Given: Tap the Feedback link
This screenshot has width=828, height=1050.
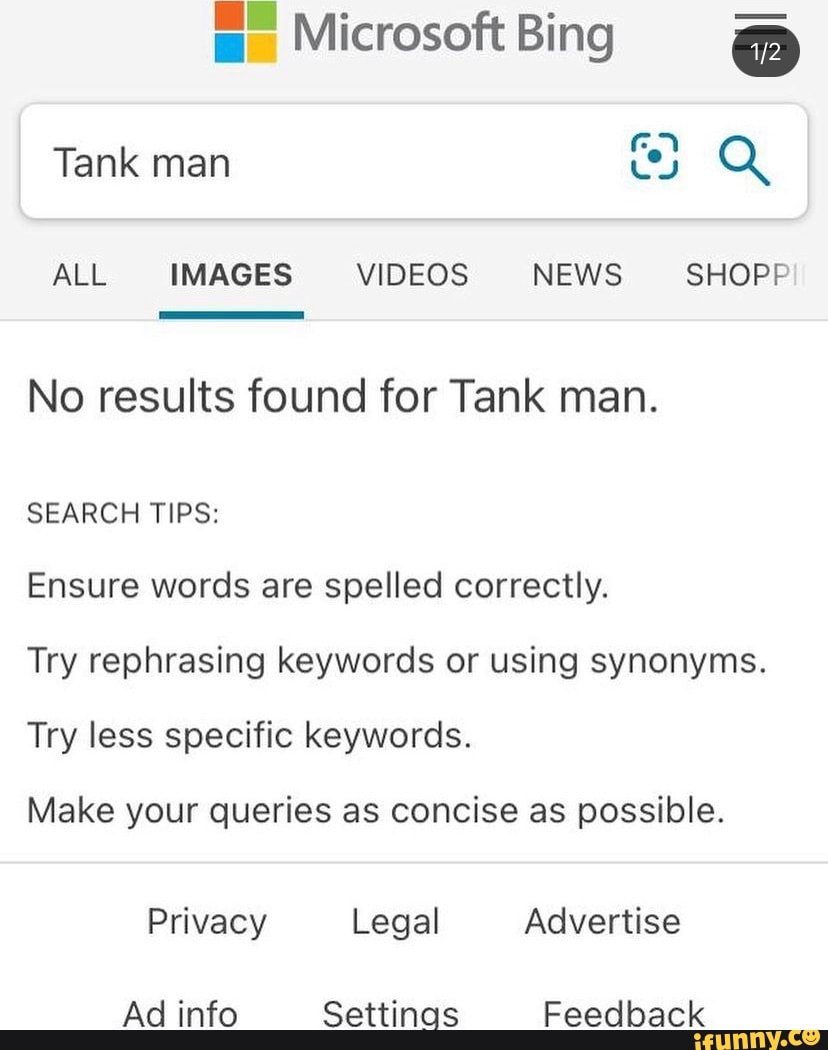Looking at the screenshot, I should pyautogui.click(x=623, y=1014).
